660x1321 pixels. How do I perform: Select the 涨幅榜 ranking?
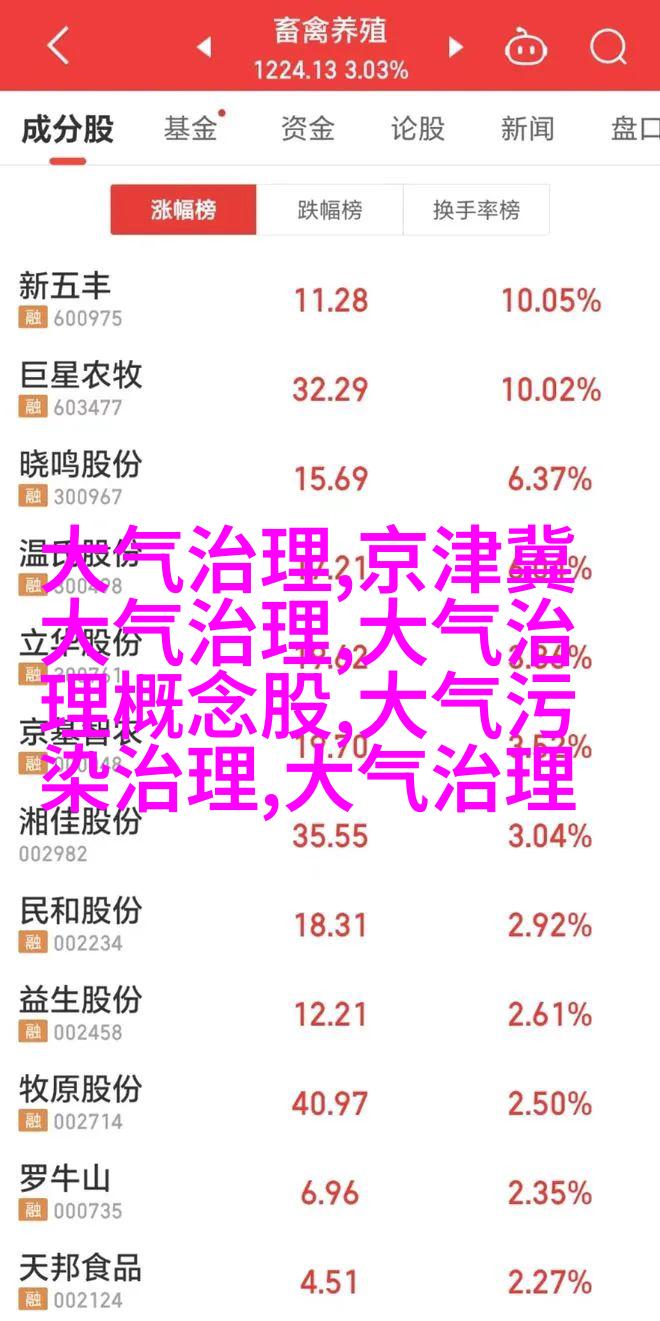pos(184,210)
